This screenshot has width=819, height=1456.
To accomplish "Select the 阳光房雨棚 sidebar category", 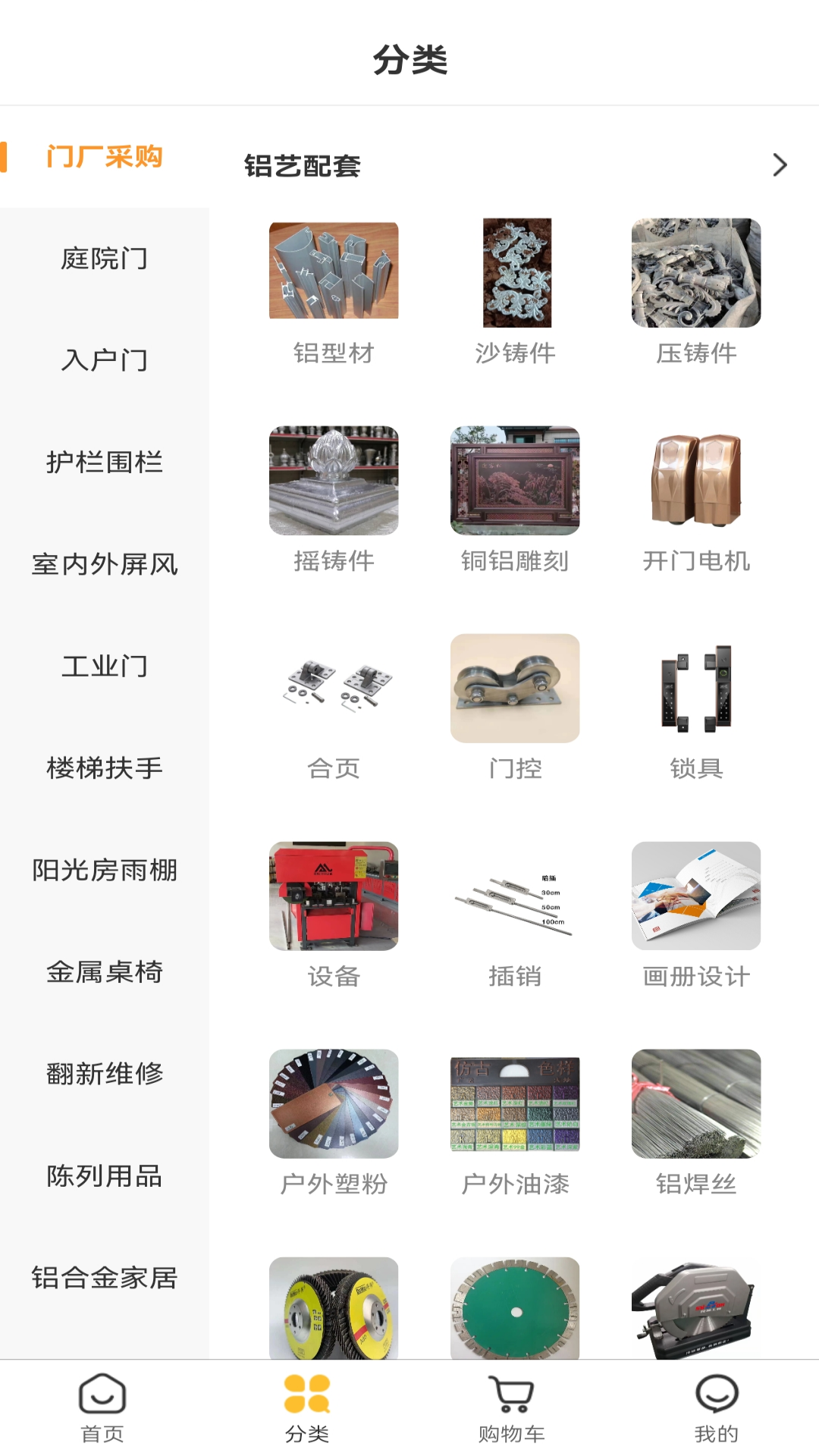I will pyautogui.click(x=105, y=871).
